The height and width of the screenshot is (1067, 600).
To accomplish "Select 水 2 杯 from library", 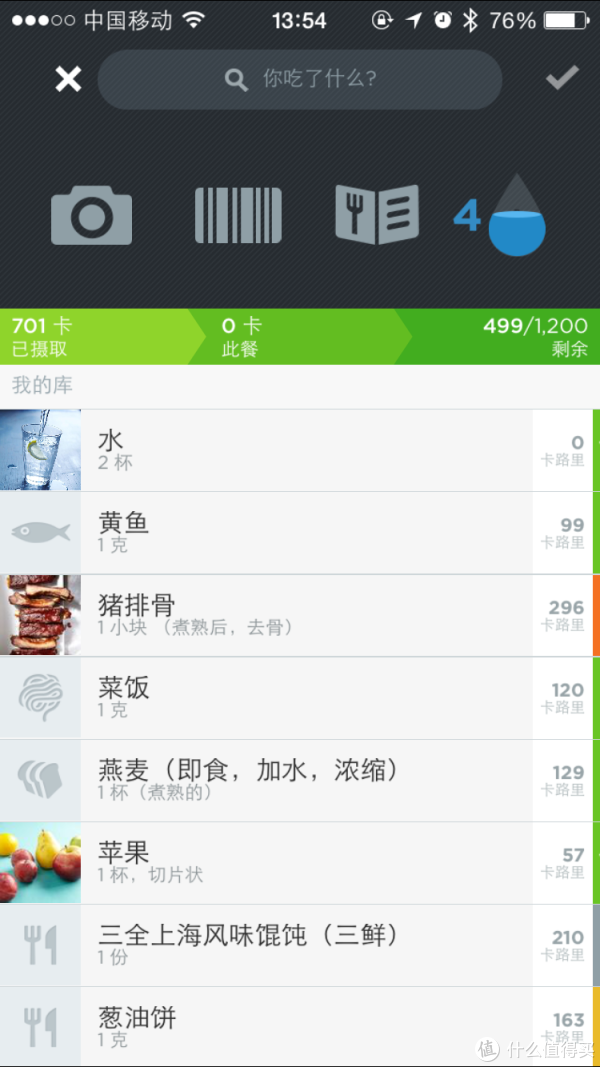I will click(300, 450).
